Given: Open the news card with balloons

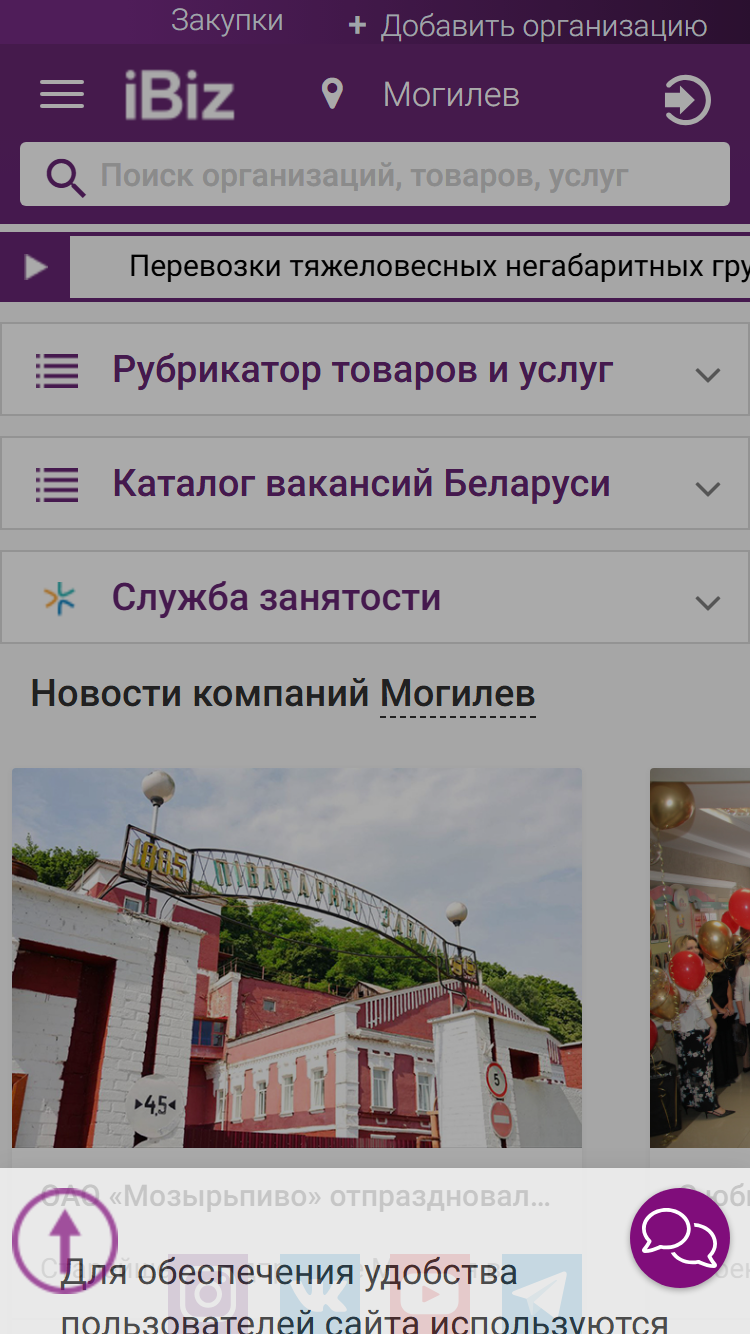Looking at the screenshot, I should click(x=700, y=958).
